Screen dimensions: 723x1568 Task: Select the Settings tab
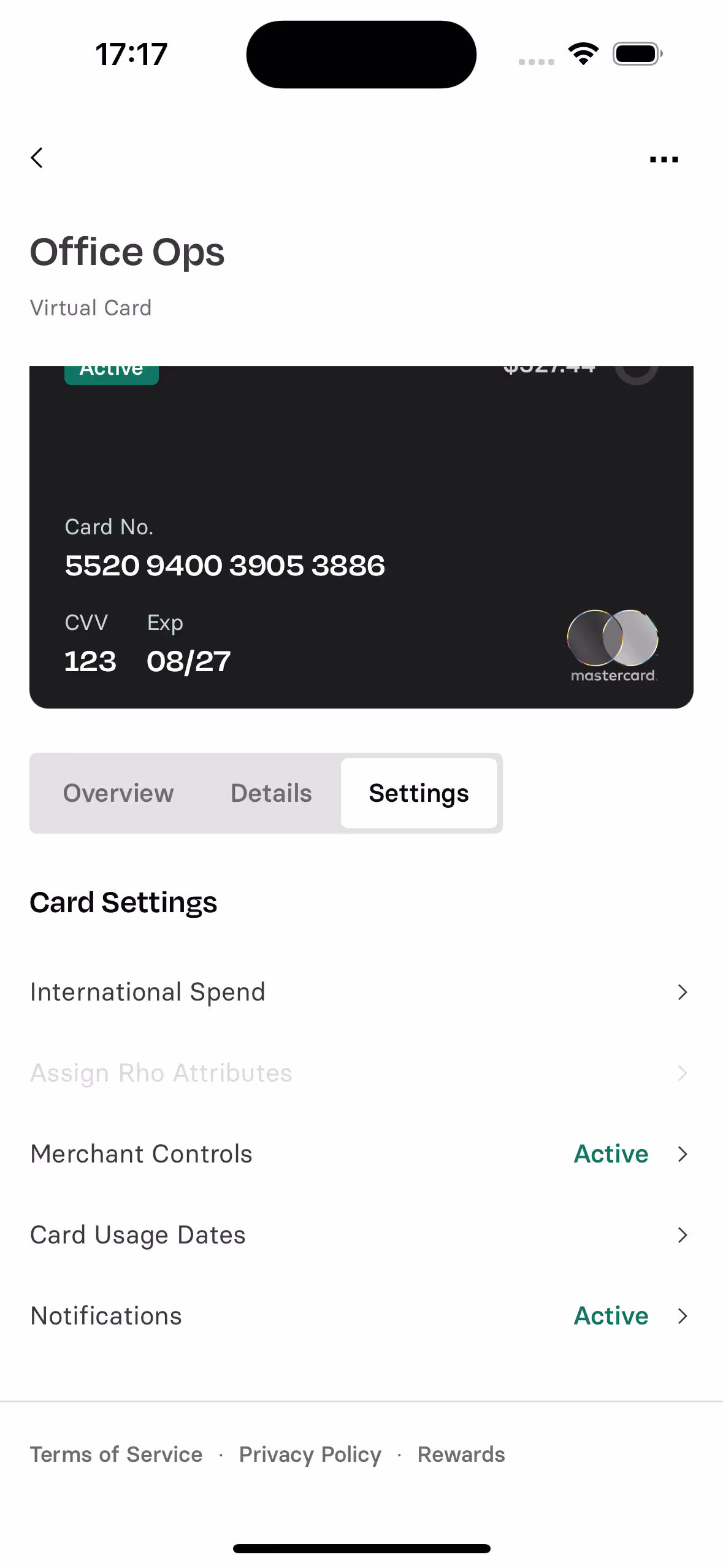[x=419, y=793]
